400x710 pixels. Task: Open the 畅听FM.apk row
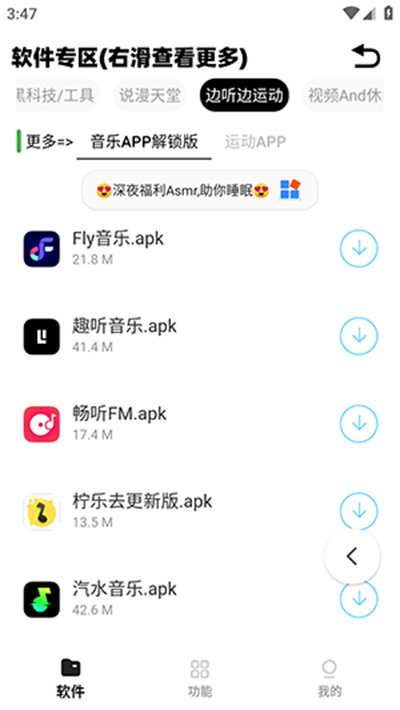coord(200,423)
